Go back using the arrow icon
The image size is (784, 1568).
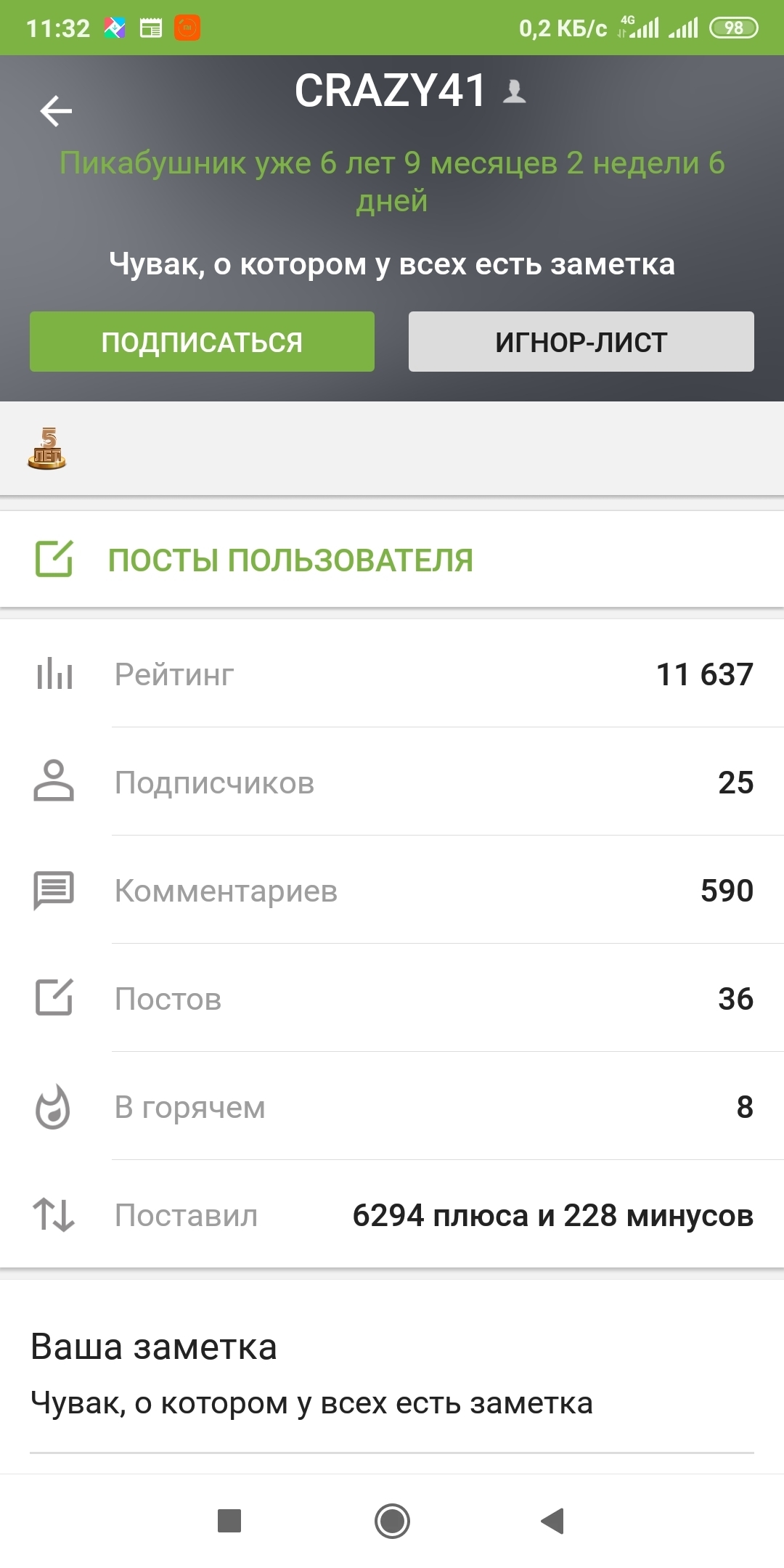pos(56,111)
